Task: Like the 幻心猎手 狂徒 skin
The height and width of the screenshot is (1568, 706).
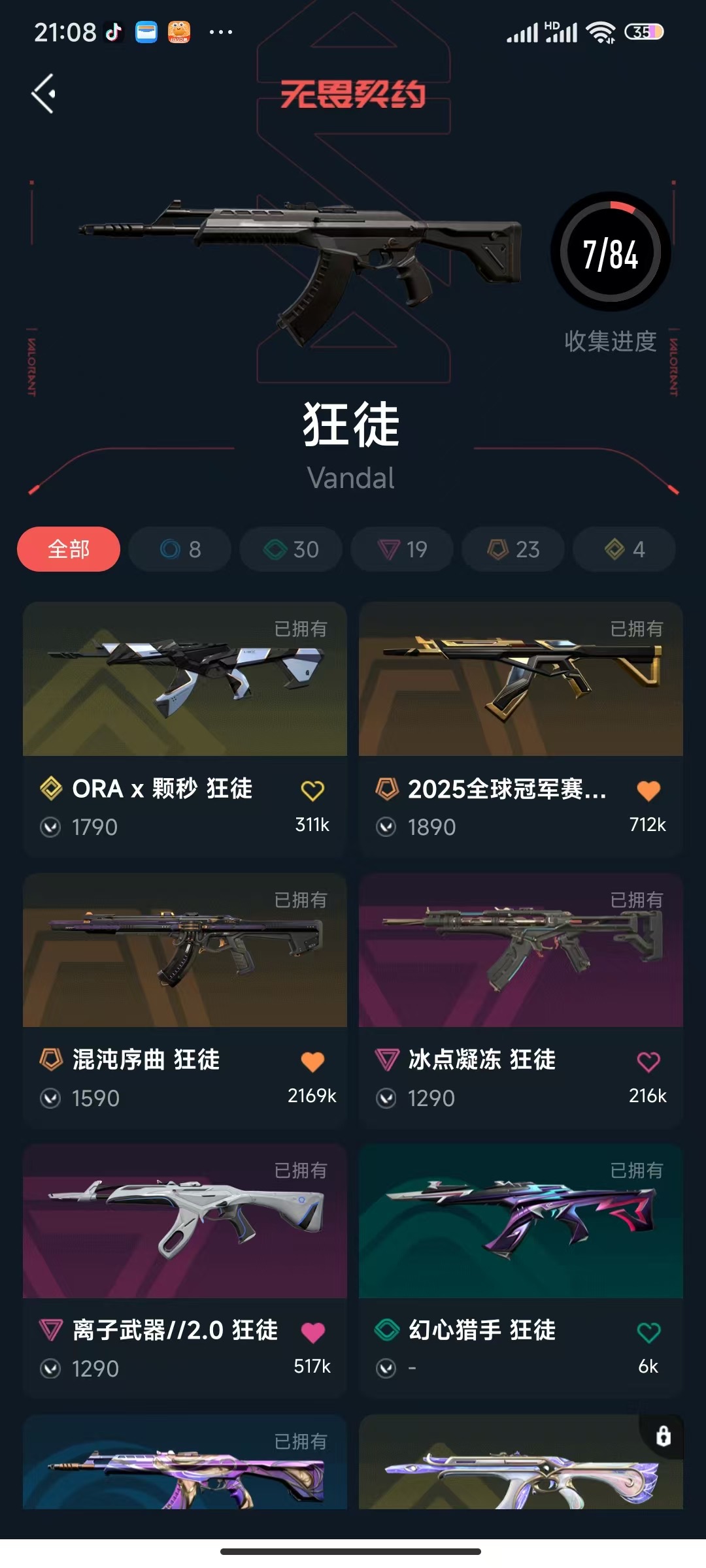Action: pos(648,1333)
